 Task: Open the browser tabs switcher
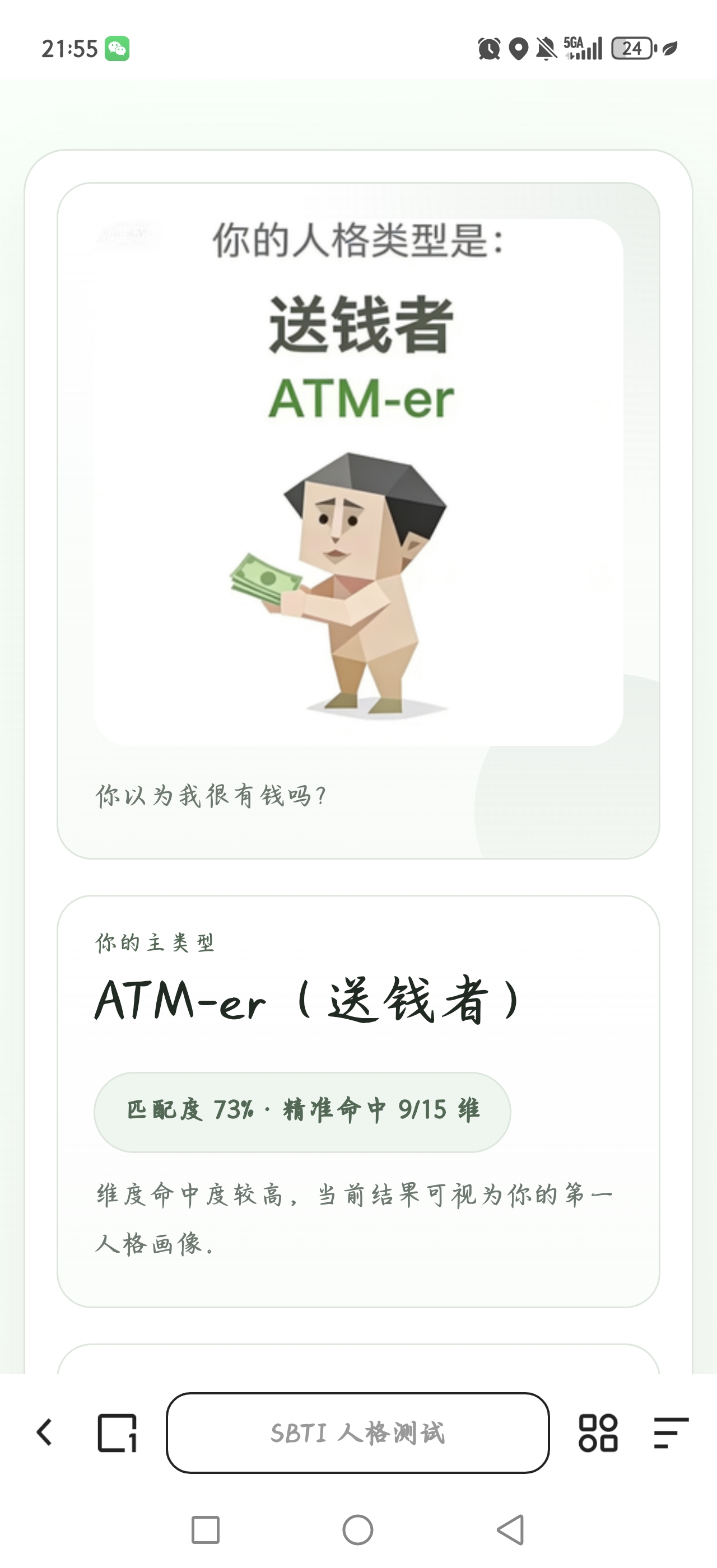[x=117, y=1432]
